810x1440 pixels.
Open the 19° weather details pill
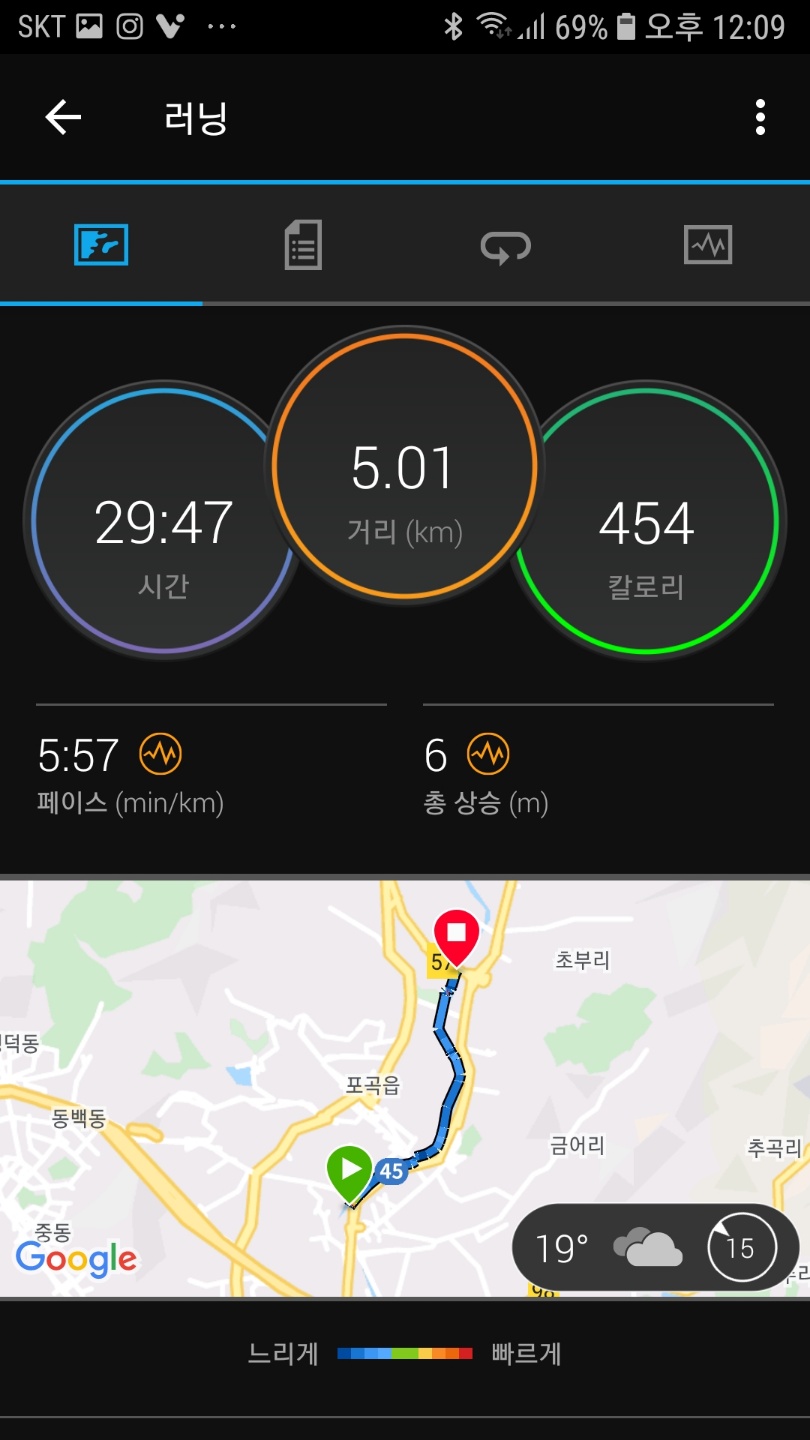(x=655, y=1248)
